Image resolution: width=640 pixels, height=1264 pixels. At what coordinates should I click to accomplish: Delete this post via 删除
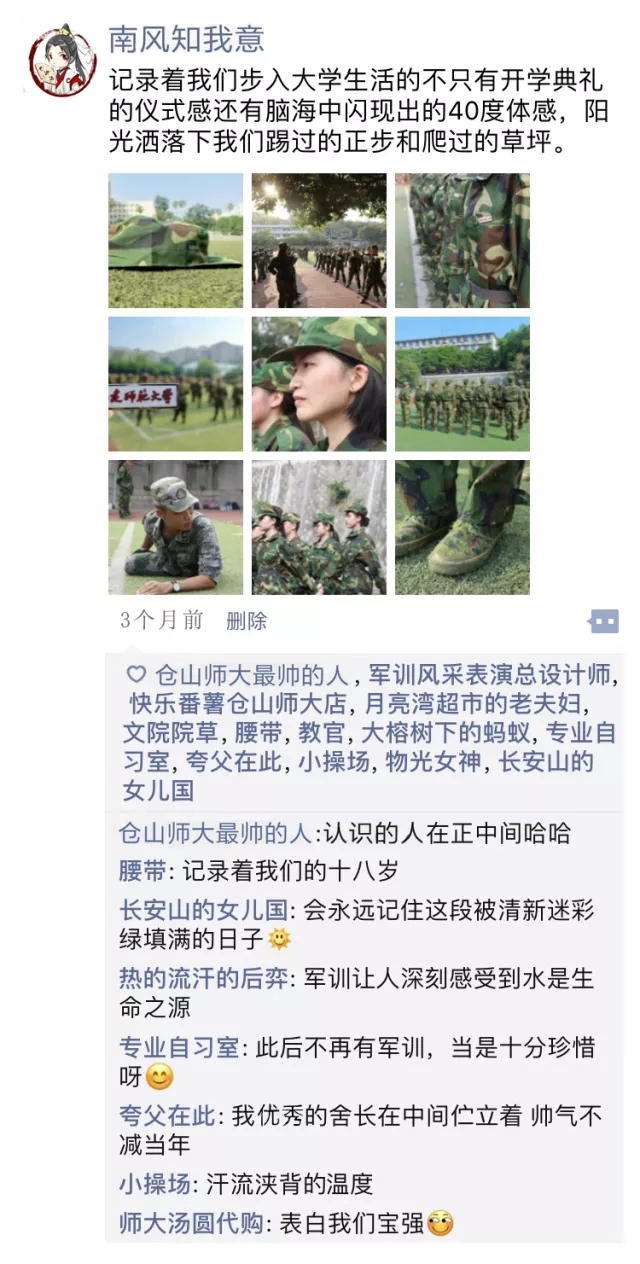(x=246, y=621)
